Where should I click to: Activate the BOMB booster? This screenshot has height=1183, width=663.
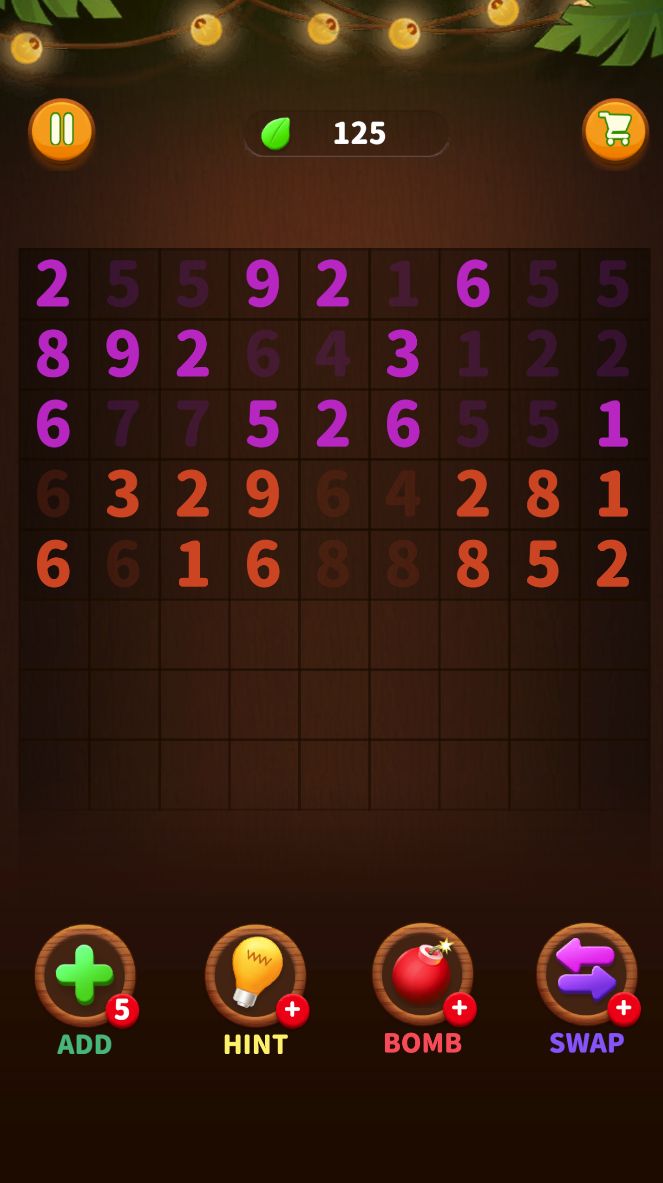422,975
